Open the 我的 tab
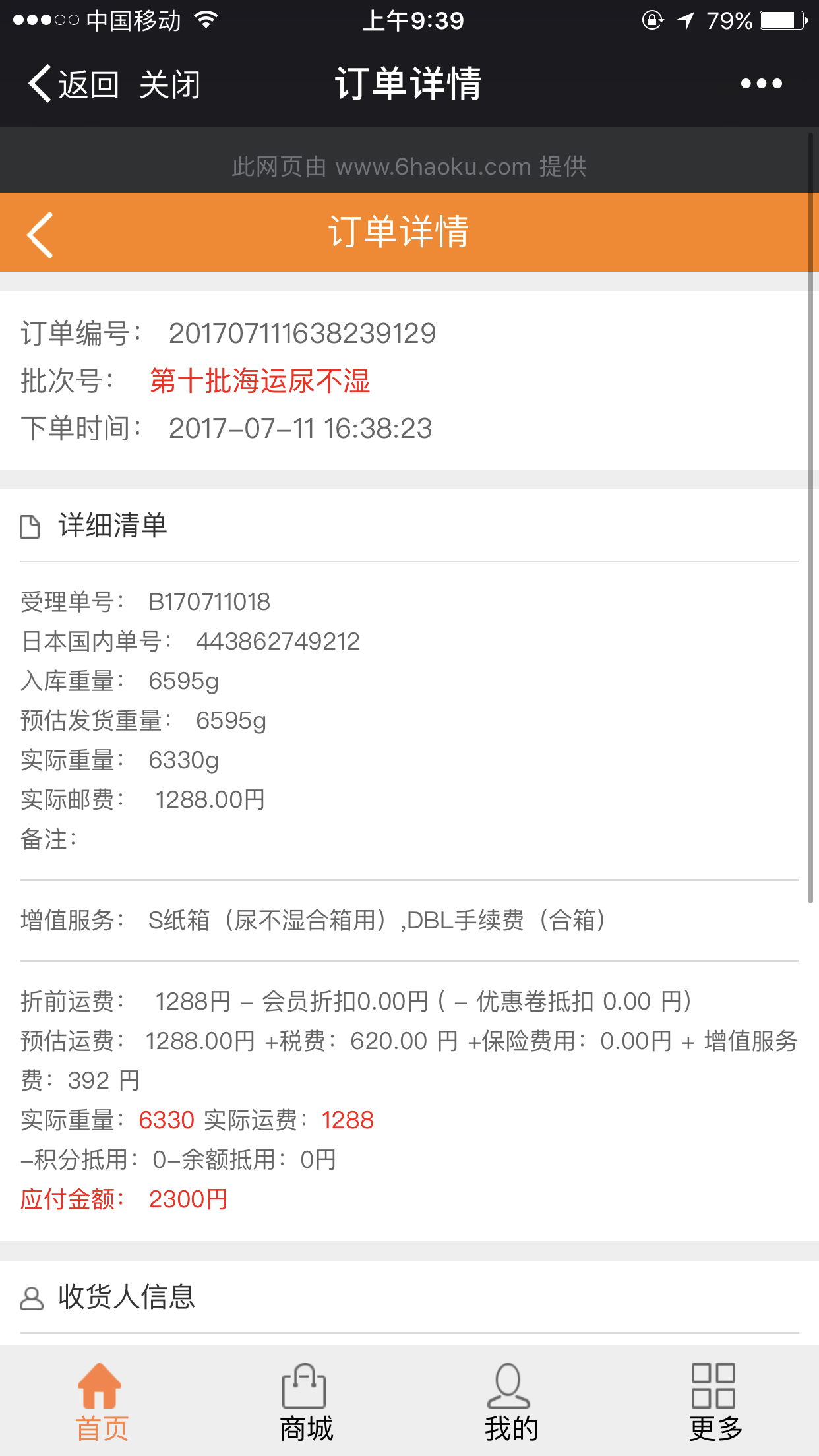 [511, 1403]
